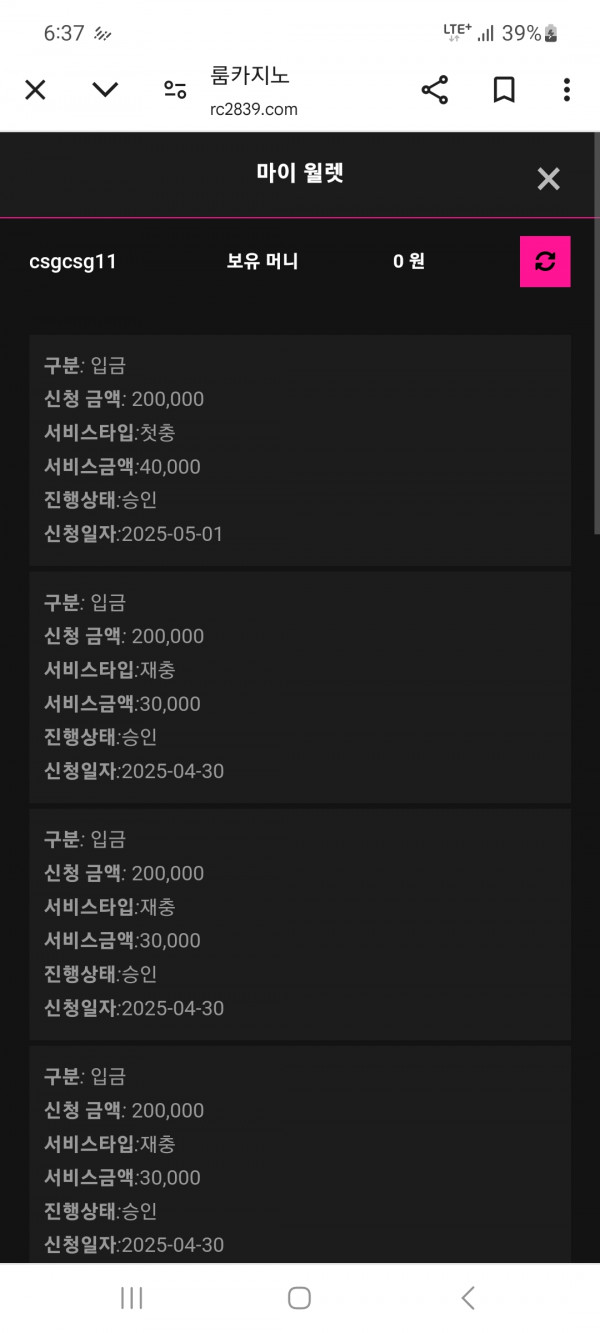Close the browser custom tab

tap(35, 90)
